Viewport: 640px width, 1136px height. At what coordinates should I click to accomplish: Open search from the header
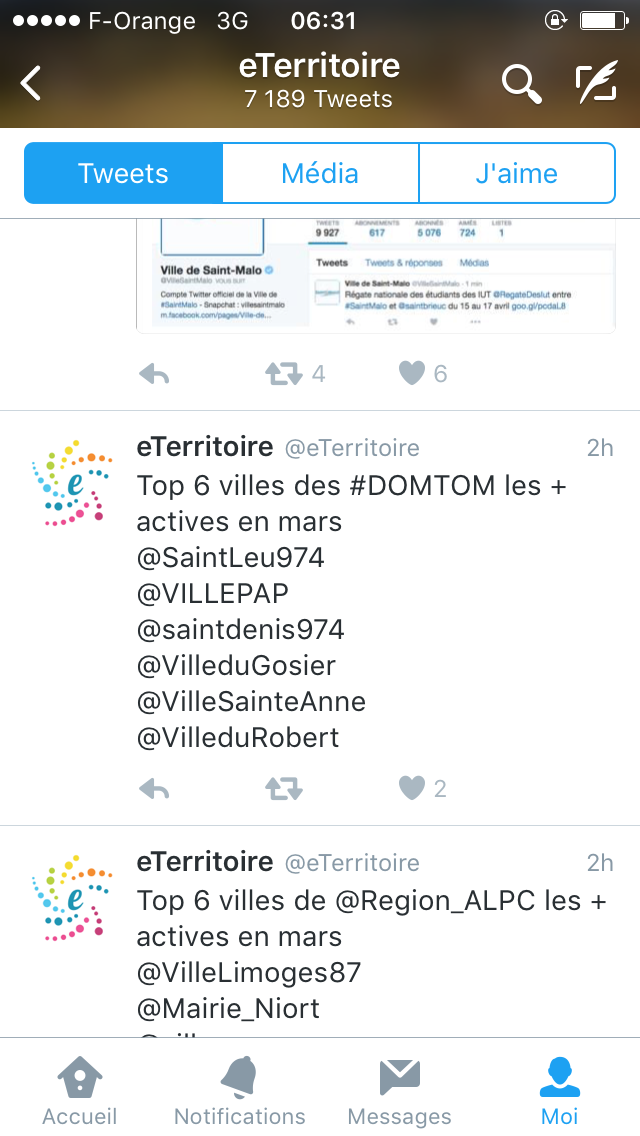pos(522,83)
